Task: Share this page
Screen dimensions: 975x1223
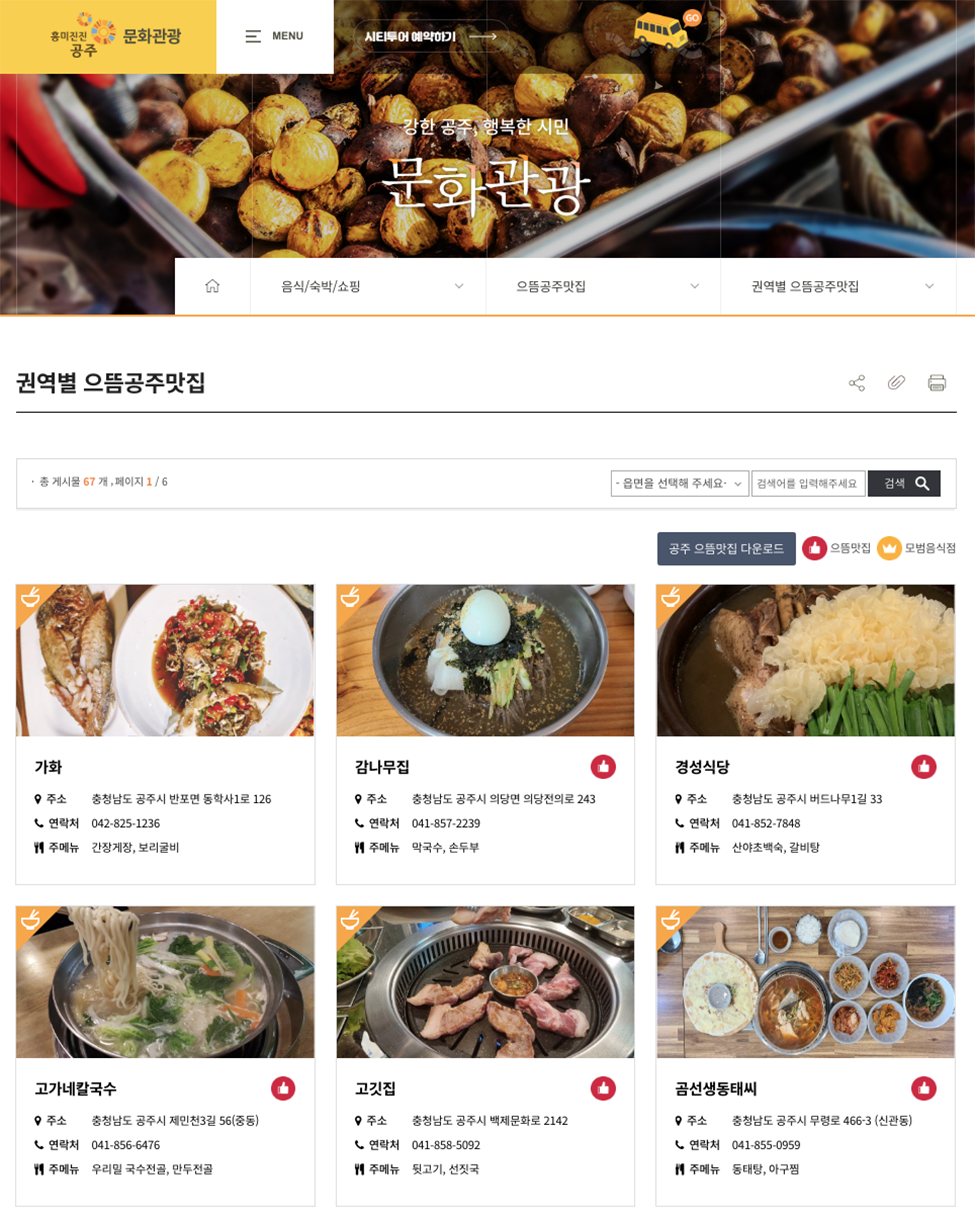Action: pos(857,383)
